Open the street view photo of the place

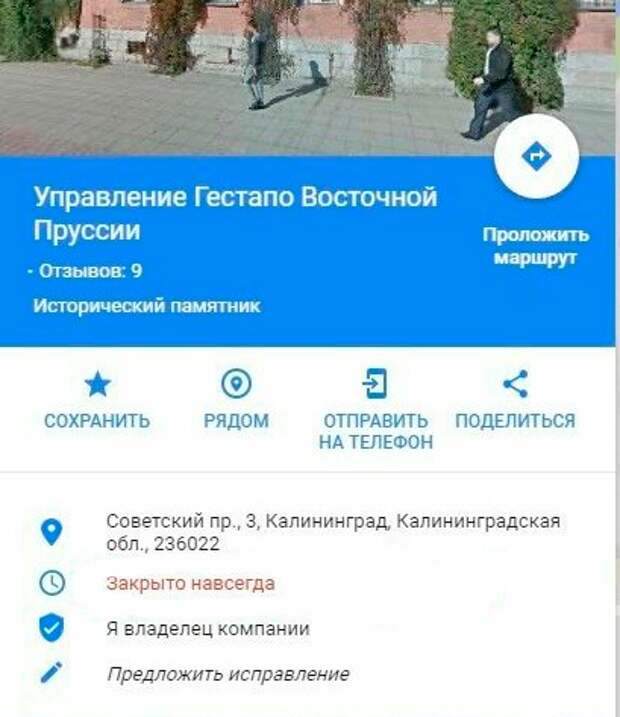(250, 75)
